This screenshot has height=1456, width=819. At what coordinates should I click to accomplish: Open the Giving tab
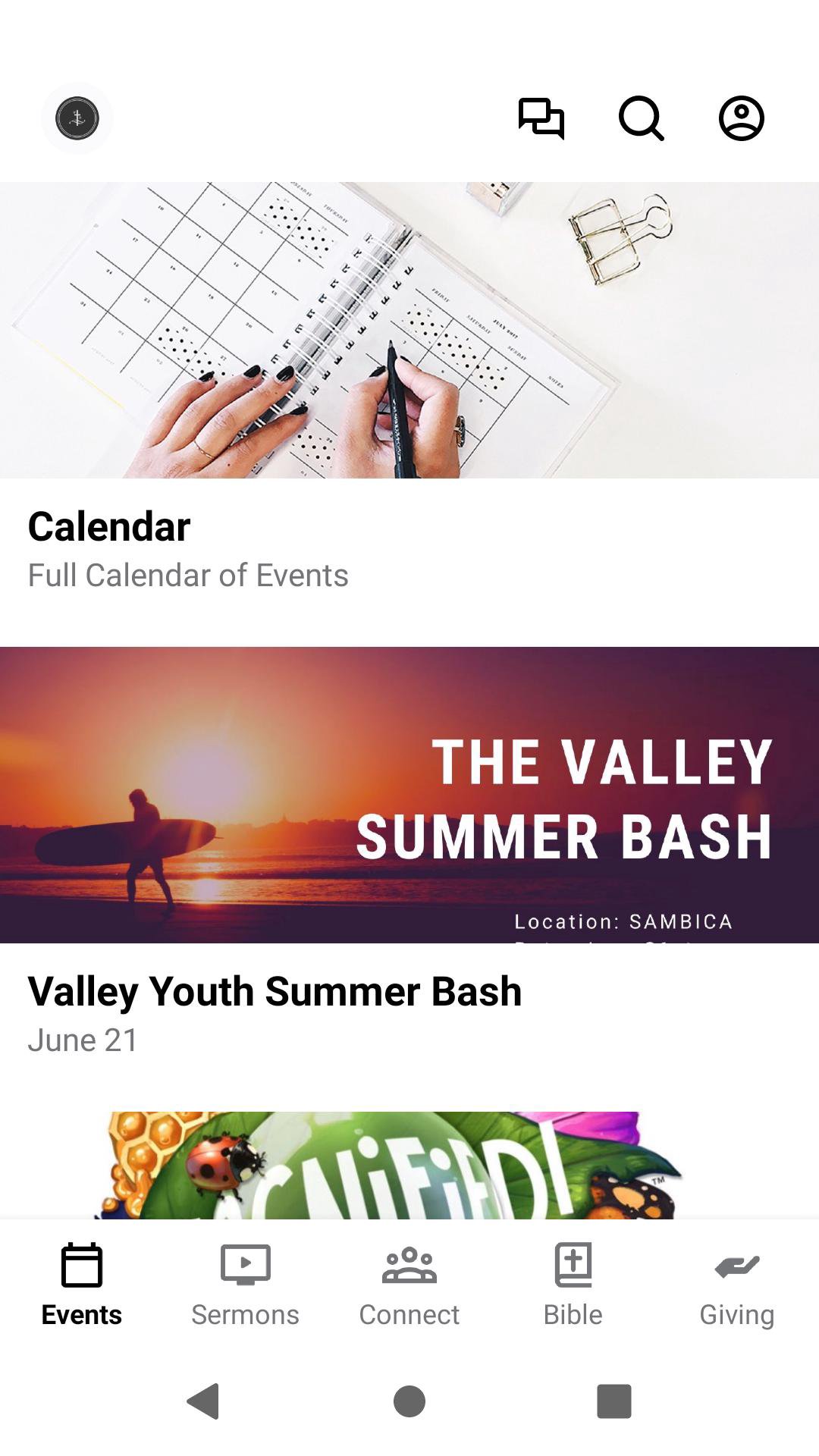(x=736, y=1285)
